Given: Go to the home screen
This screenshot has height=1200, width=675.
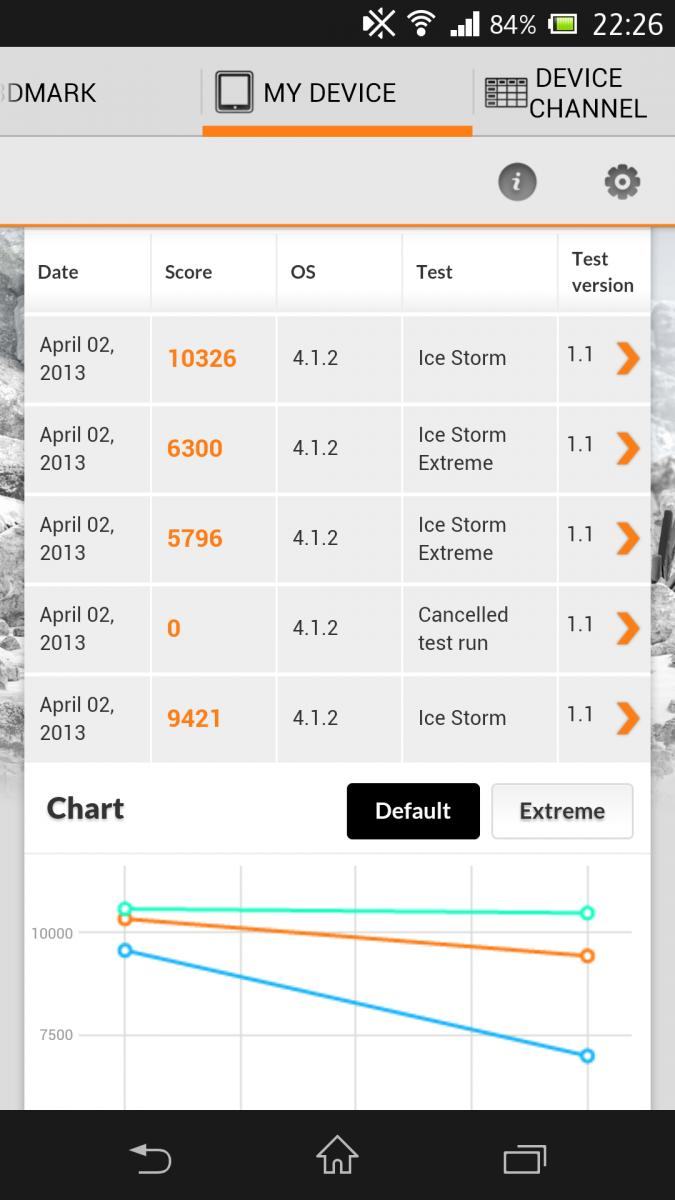Looking at the screenshot, I should tap(337, 1156).
